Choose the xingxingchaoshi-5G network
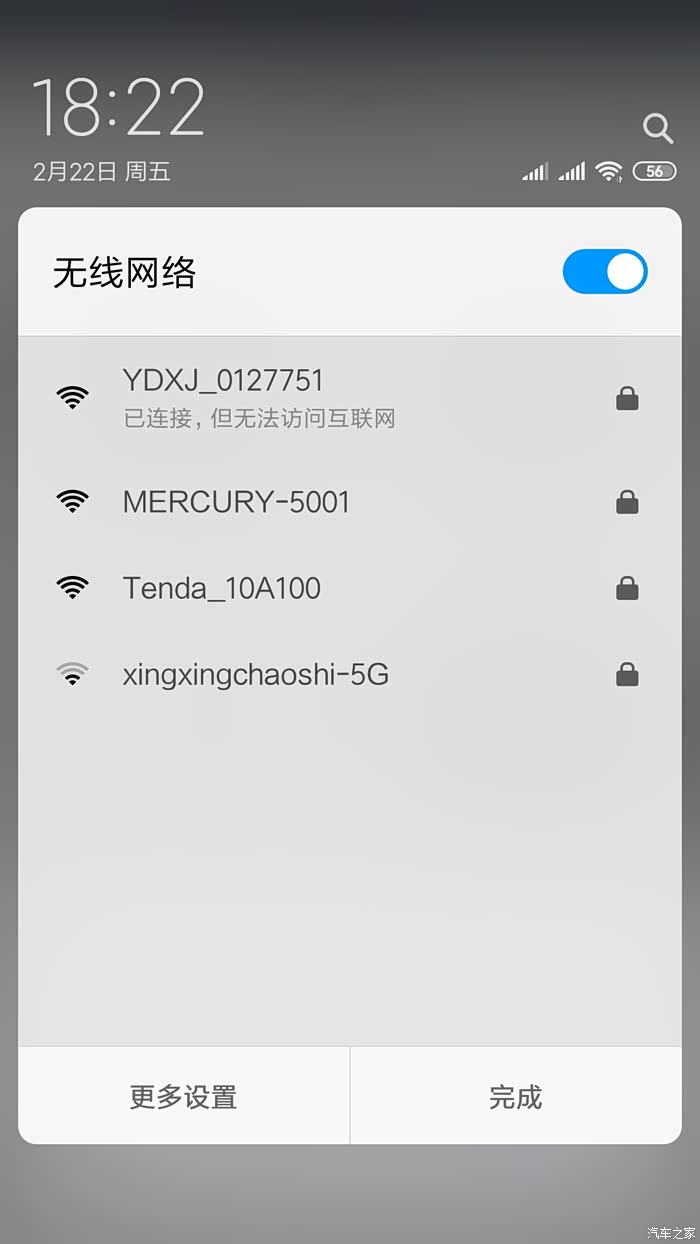This screenshot has height=1244, width=700. (350, 675)
